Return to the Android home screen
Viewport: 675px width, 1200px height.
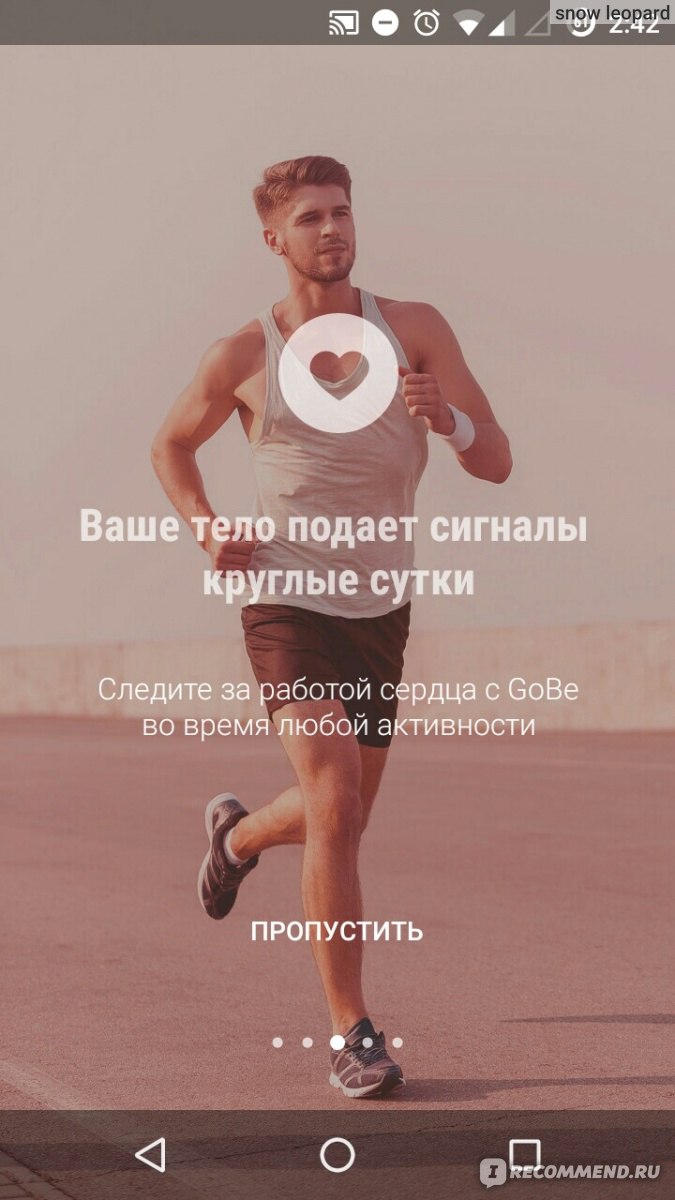point(337,1155)
